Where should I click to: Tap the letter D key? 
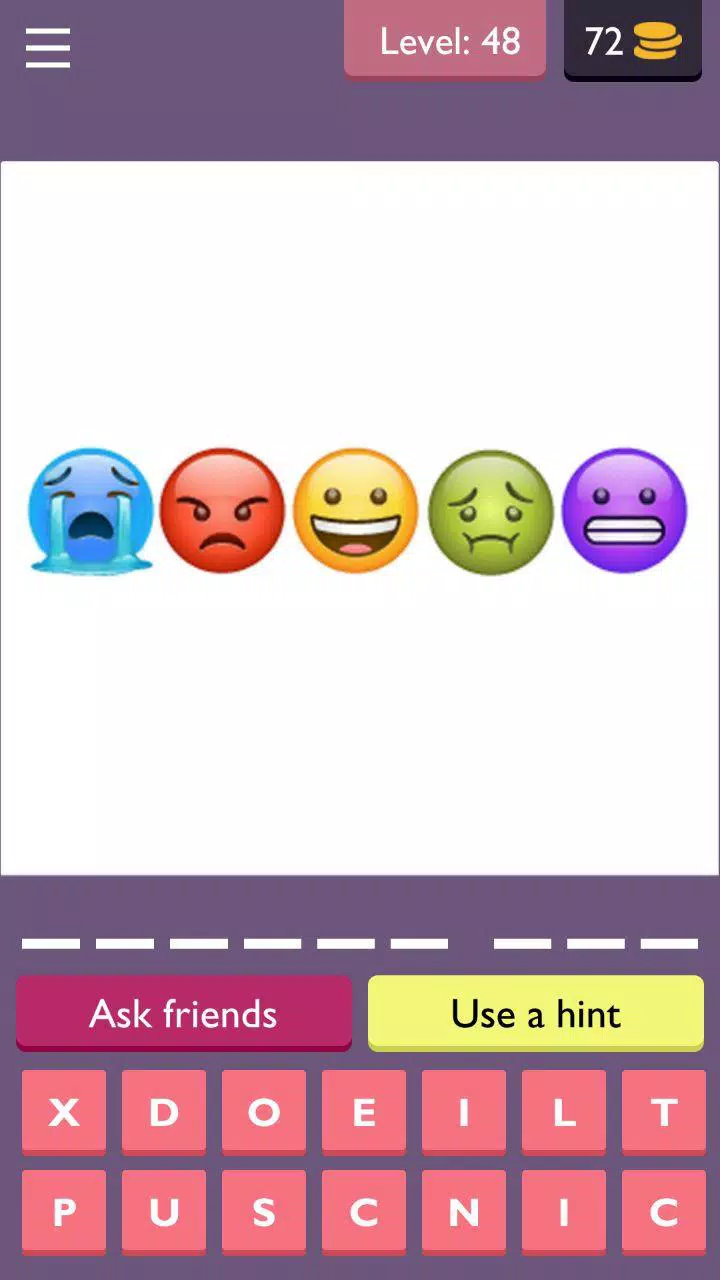coord(163,1111)
